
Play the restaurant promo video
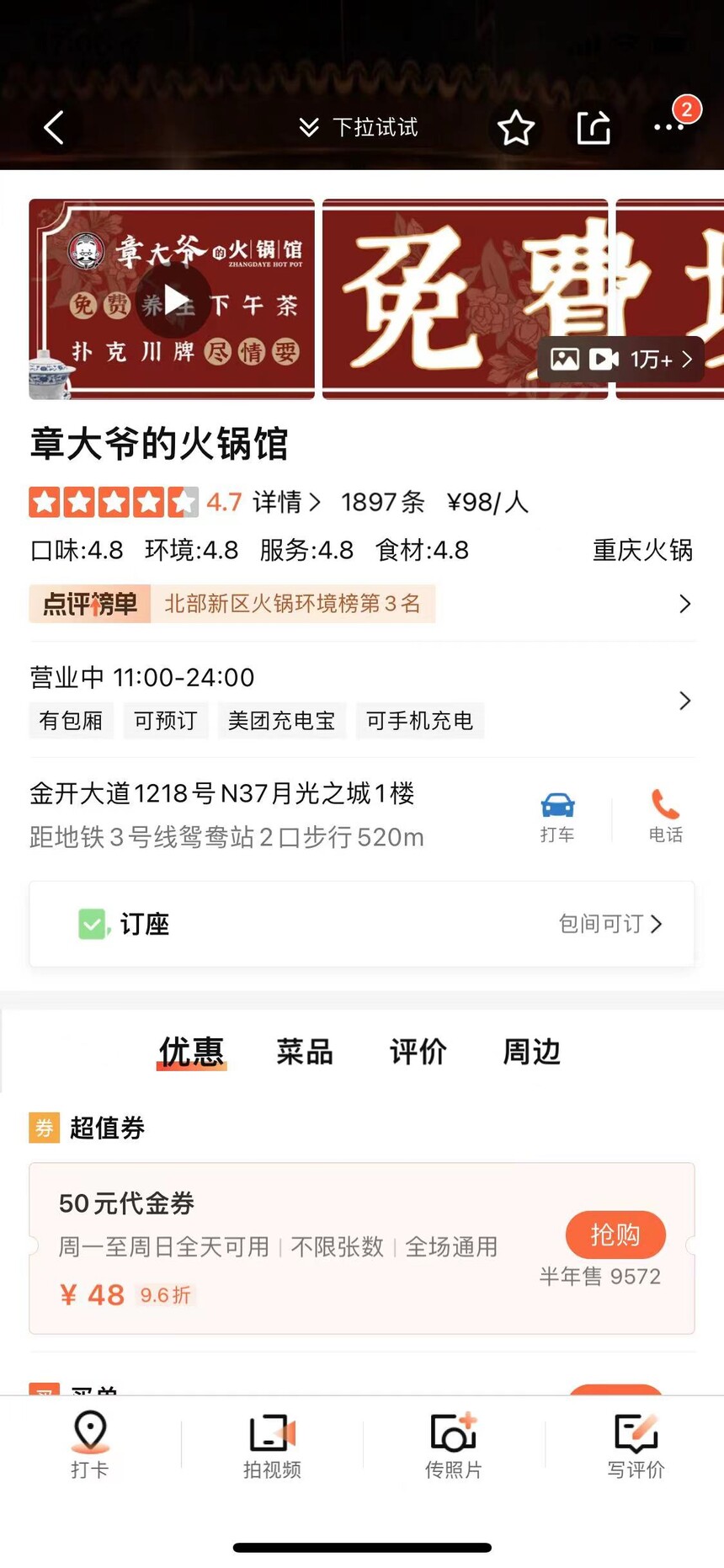(x=174, y=300)
